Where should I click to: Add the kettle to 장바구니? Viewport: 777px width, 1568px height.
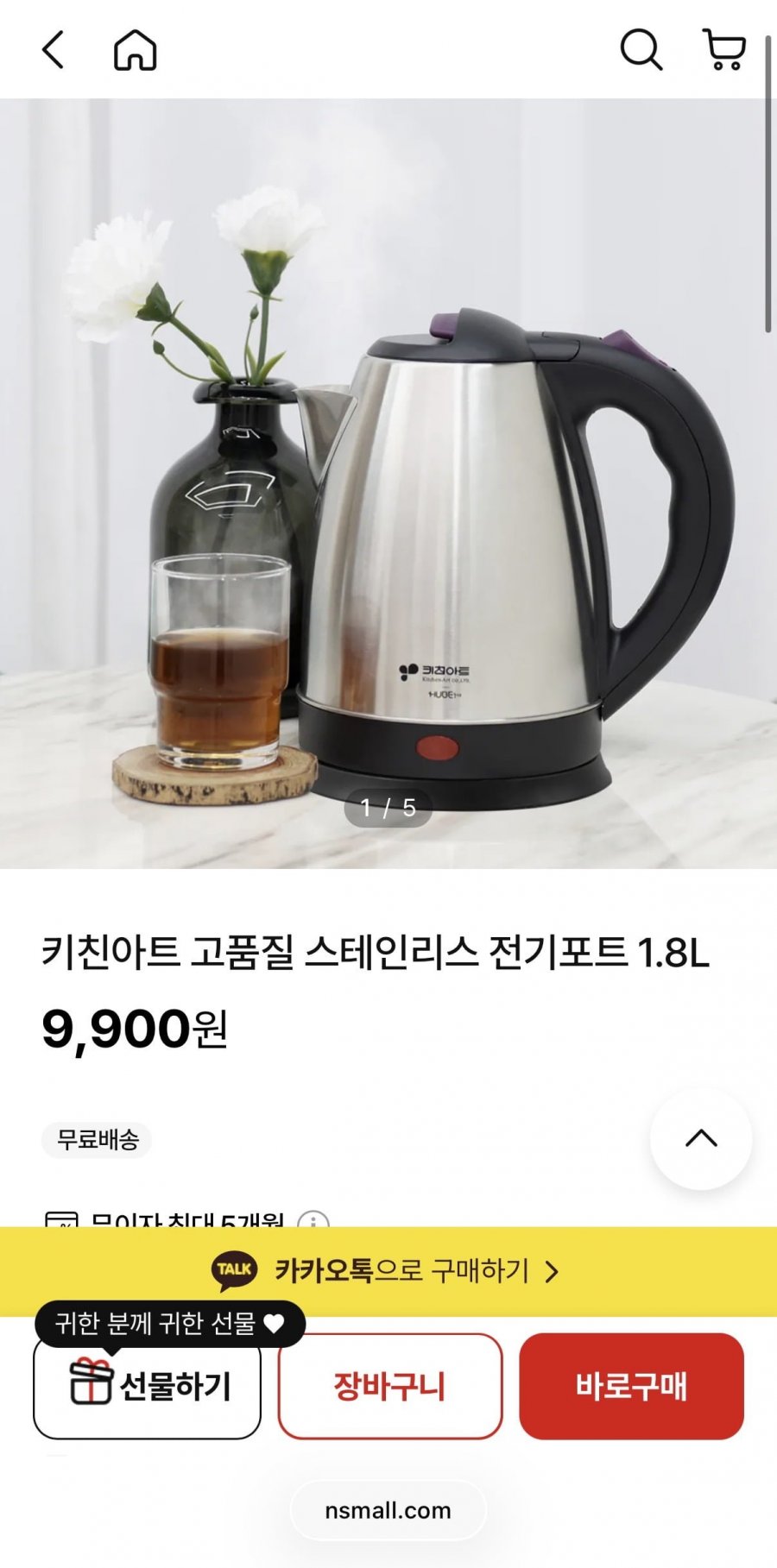pos(389,1387)
